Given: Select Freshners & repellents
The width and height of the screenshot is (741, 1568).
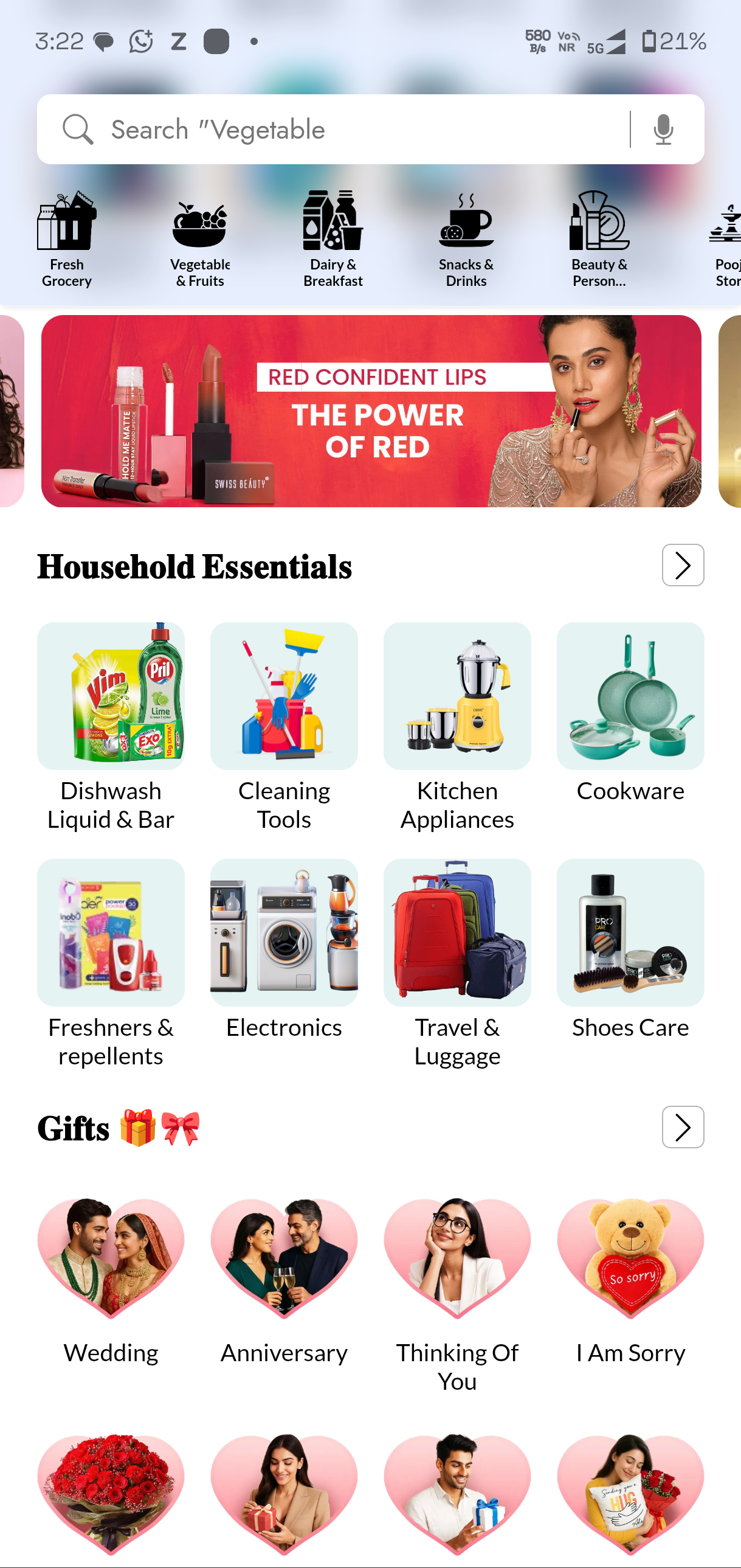Looking at the screenshot, I should (x=111, y=962).
